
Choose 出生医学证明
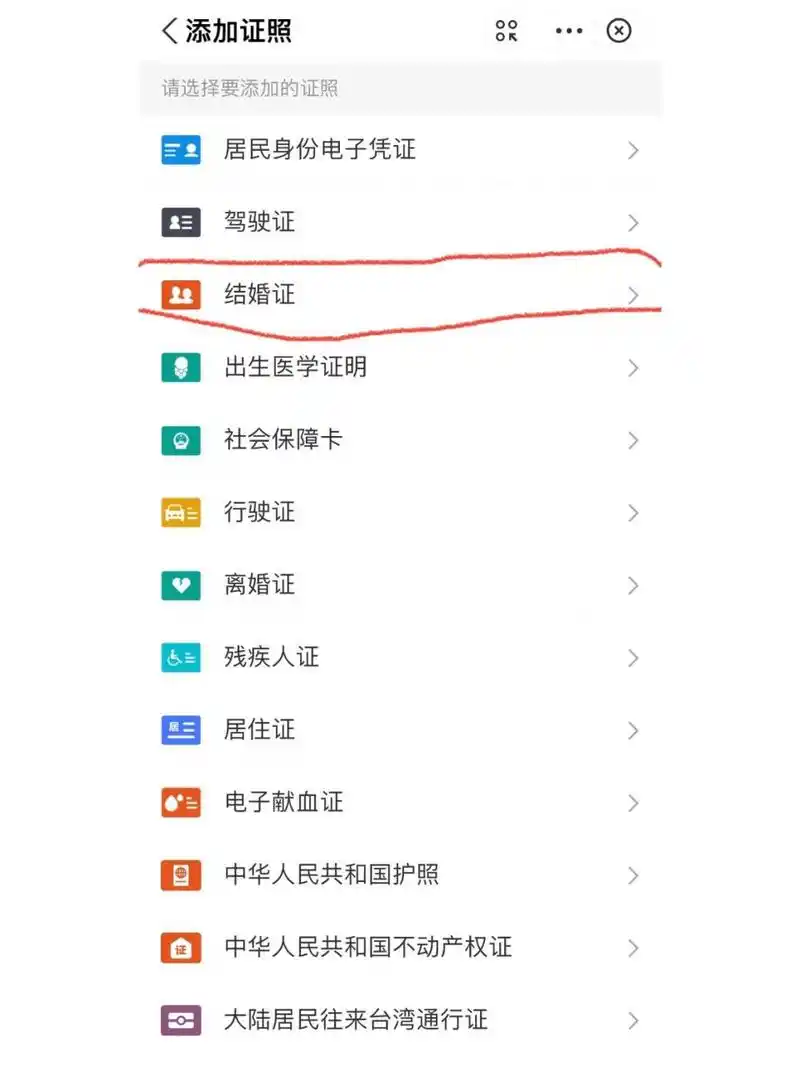(x=400, y=367)
